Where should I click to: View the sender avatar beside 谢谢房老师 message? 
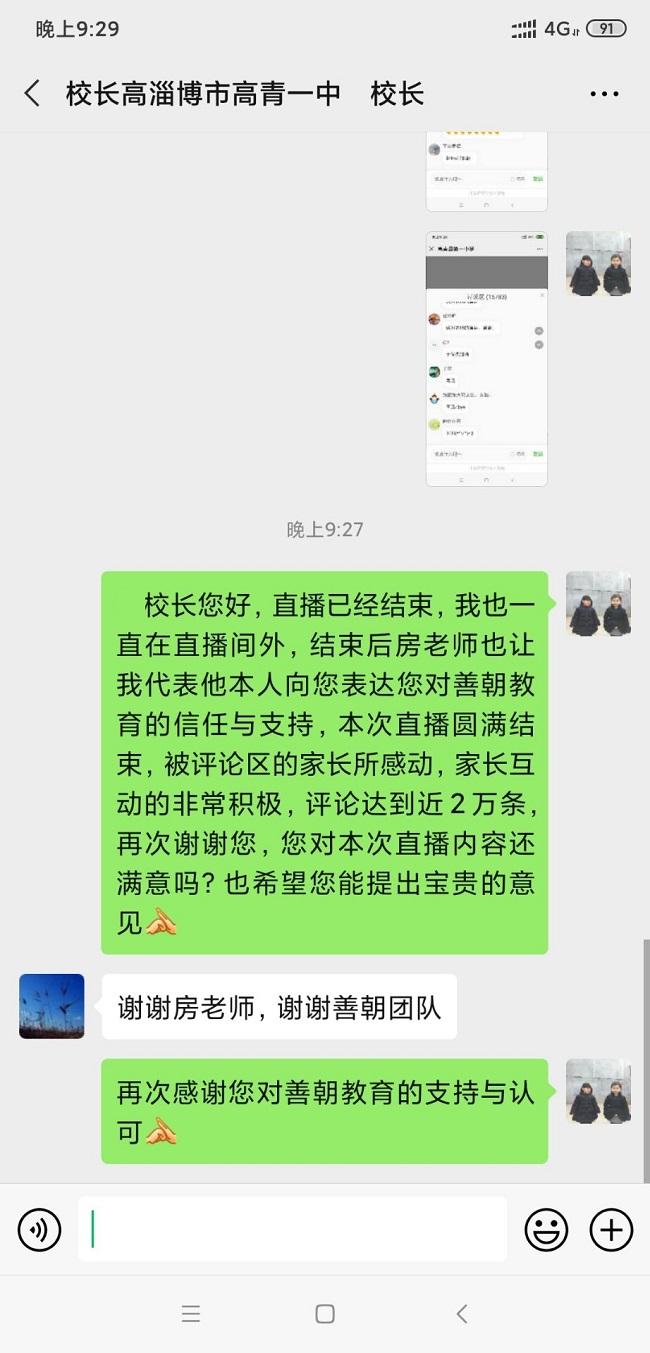coord(52,1006)
